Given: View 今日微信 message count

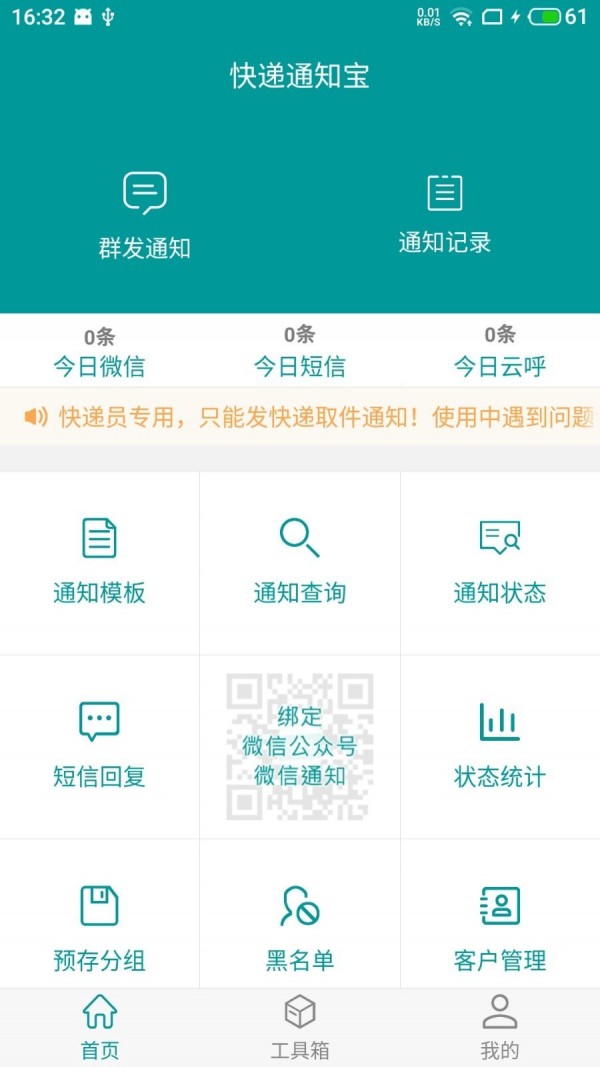Looking at the screenshot, I should [x=99, y=352].
